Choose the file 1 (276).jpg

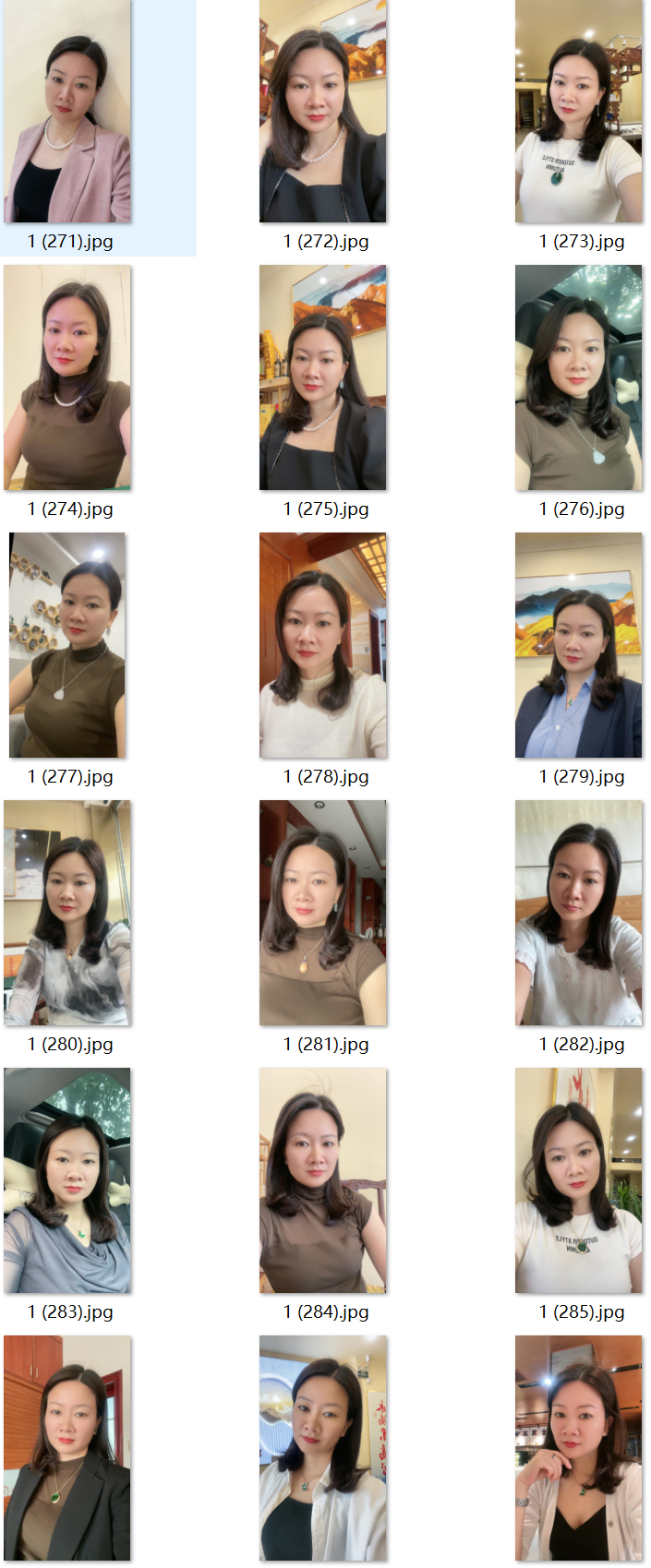578,377
